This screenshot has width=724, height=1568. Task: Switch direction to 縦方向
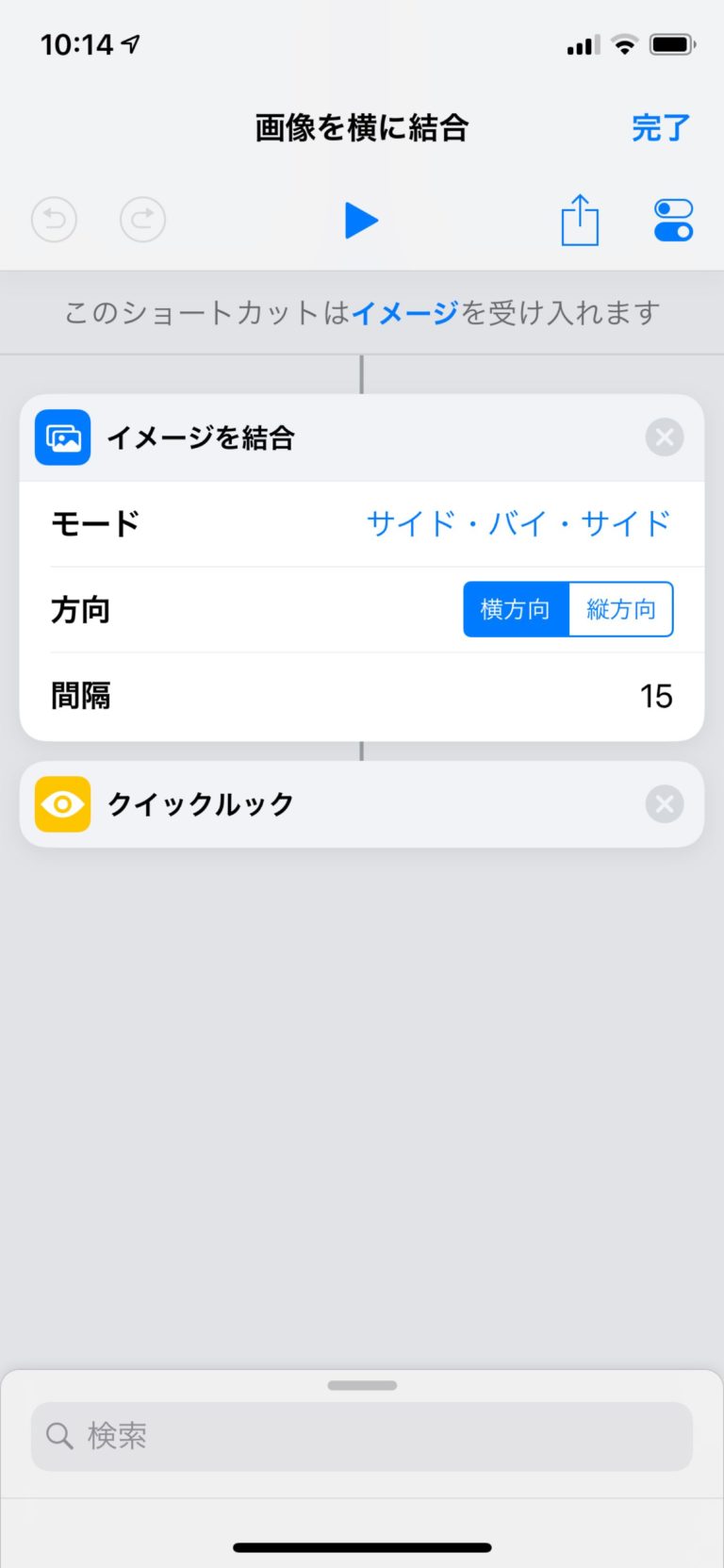coord(619,610)
